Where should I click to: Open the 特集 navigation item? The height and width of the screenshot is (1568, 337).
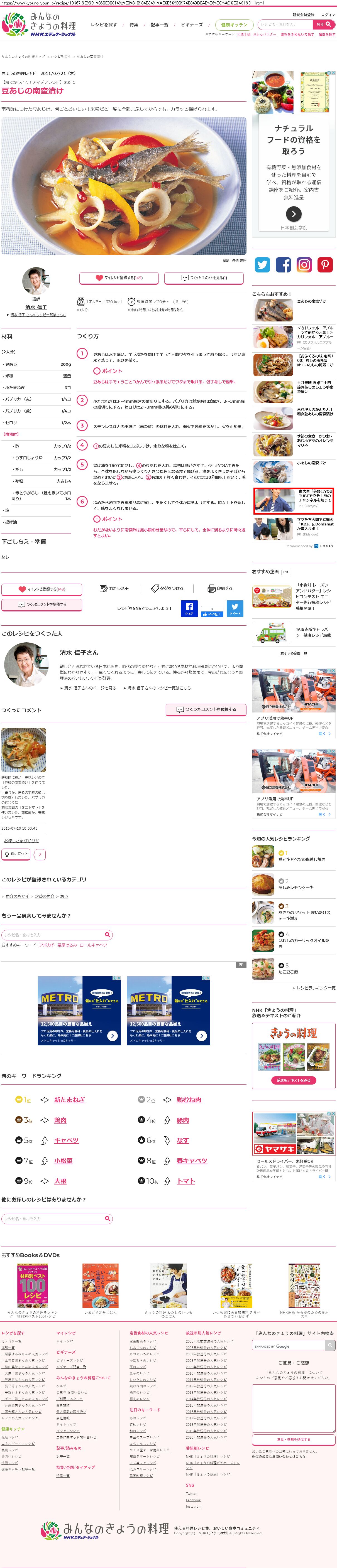pos(133,25)
